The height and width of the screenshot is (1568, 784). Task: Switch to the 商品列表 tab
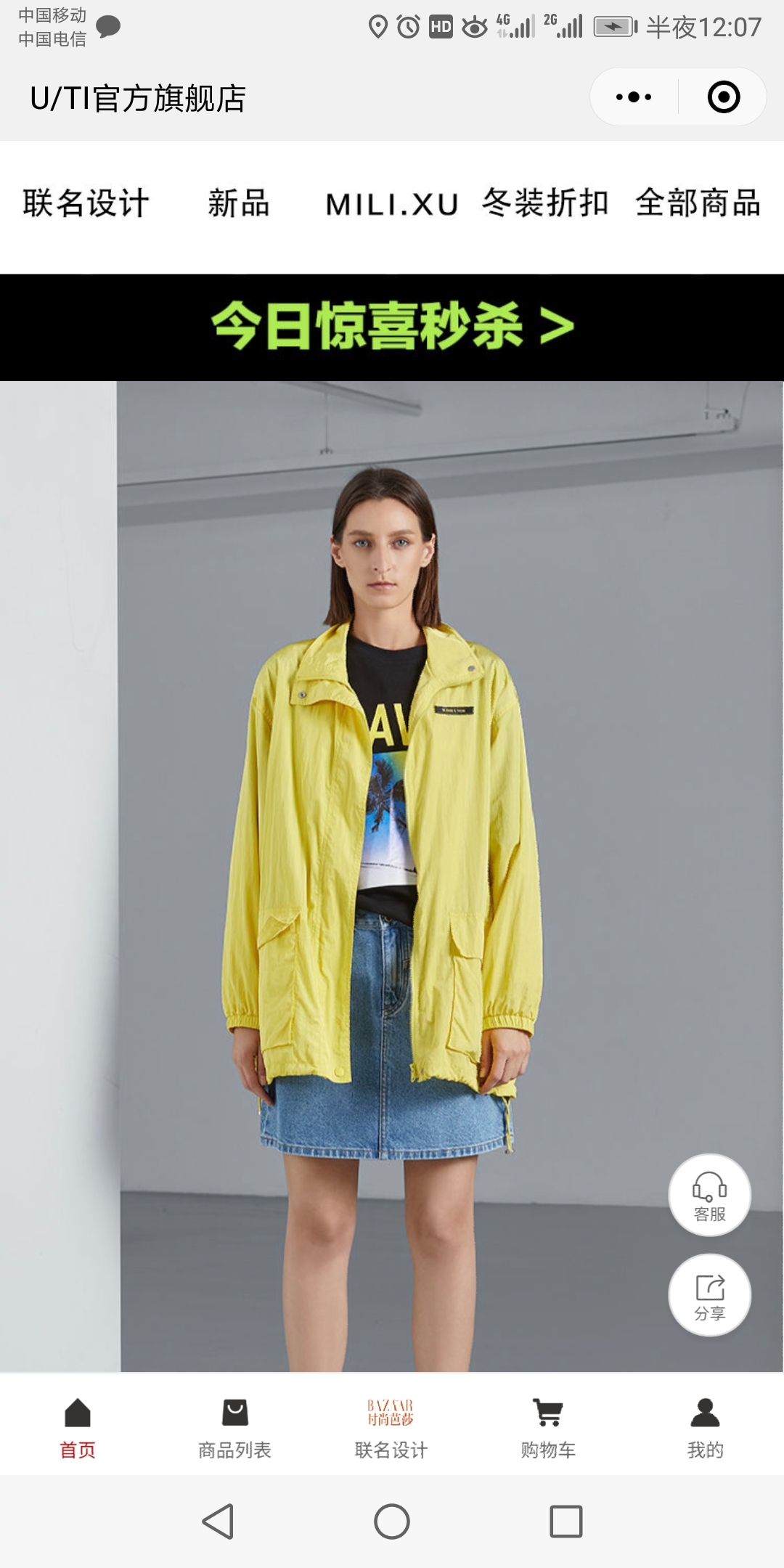[234, 1428]
